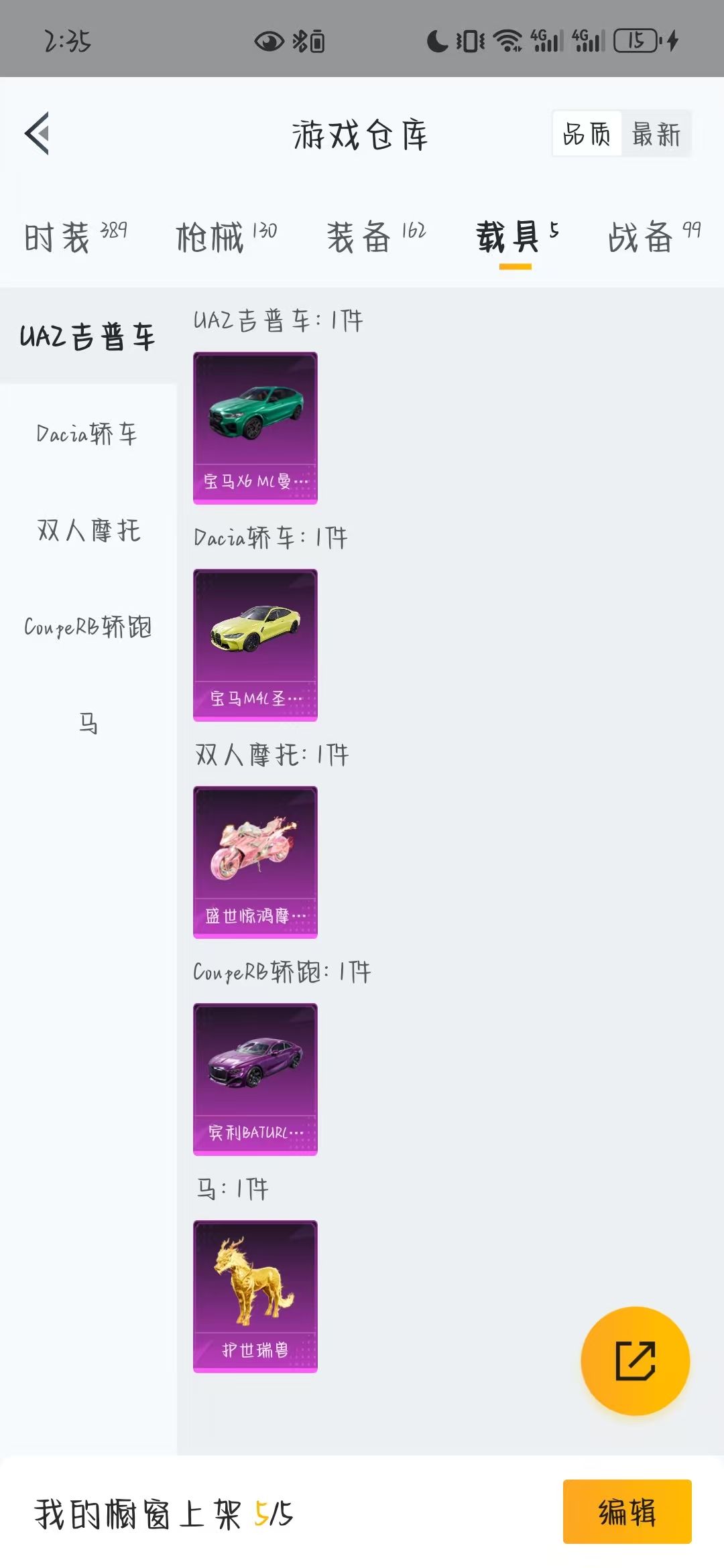
Task: Go back using the top-left arrow
Action: pos(38,133)
